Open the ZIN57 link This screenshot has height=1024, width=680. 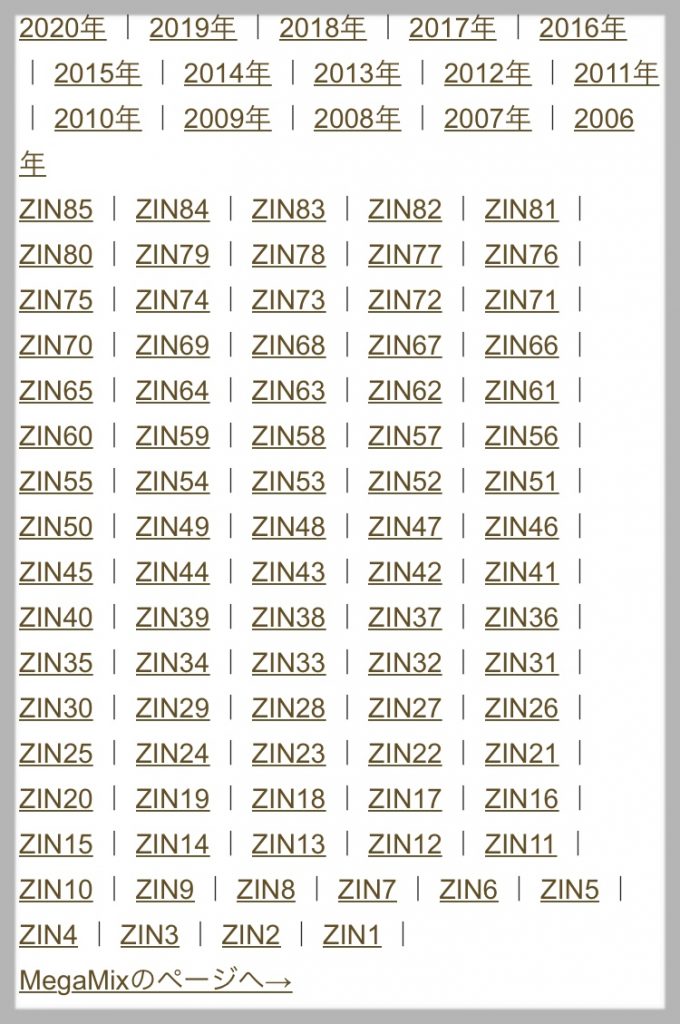pyautogui.click(x=404, y=436)
